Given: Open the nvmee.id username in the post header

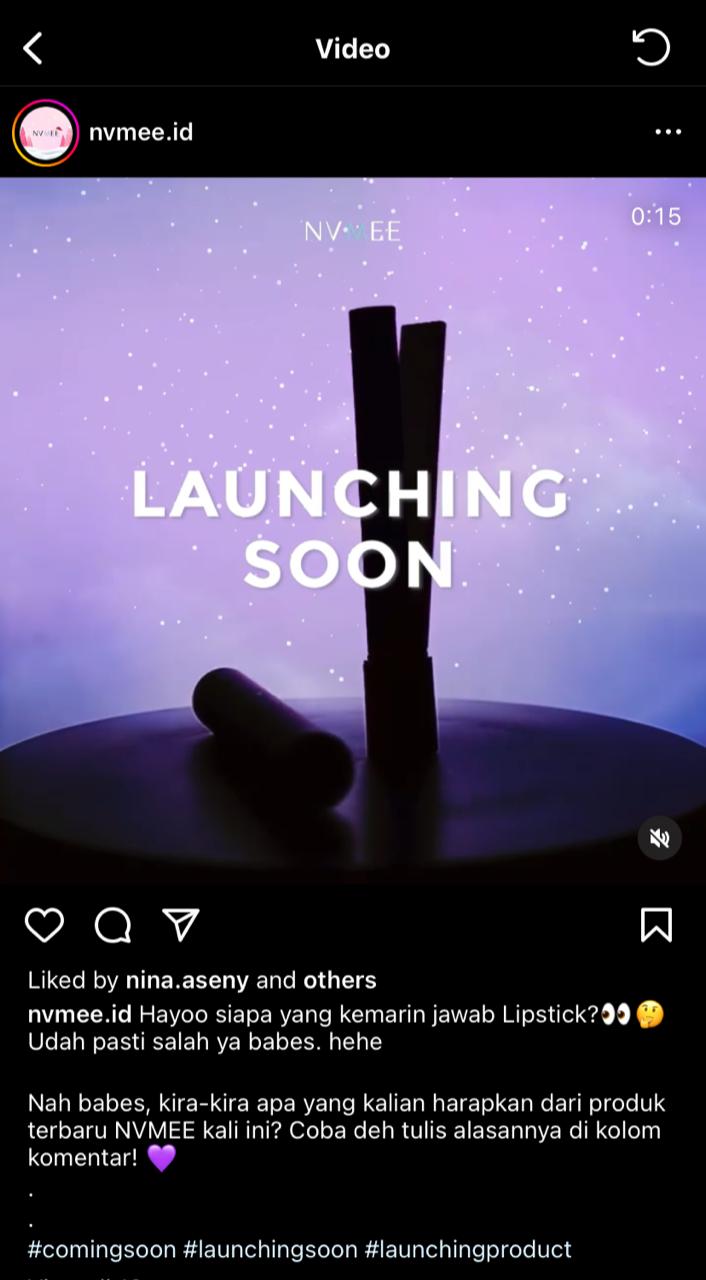Looking at the screenshot, I should point(140,132).
